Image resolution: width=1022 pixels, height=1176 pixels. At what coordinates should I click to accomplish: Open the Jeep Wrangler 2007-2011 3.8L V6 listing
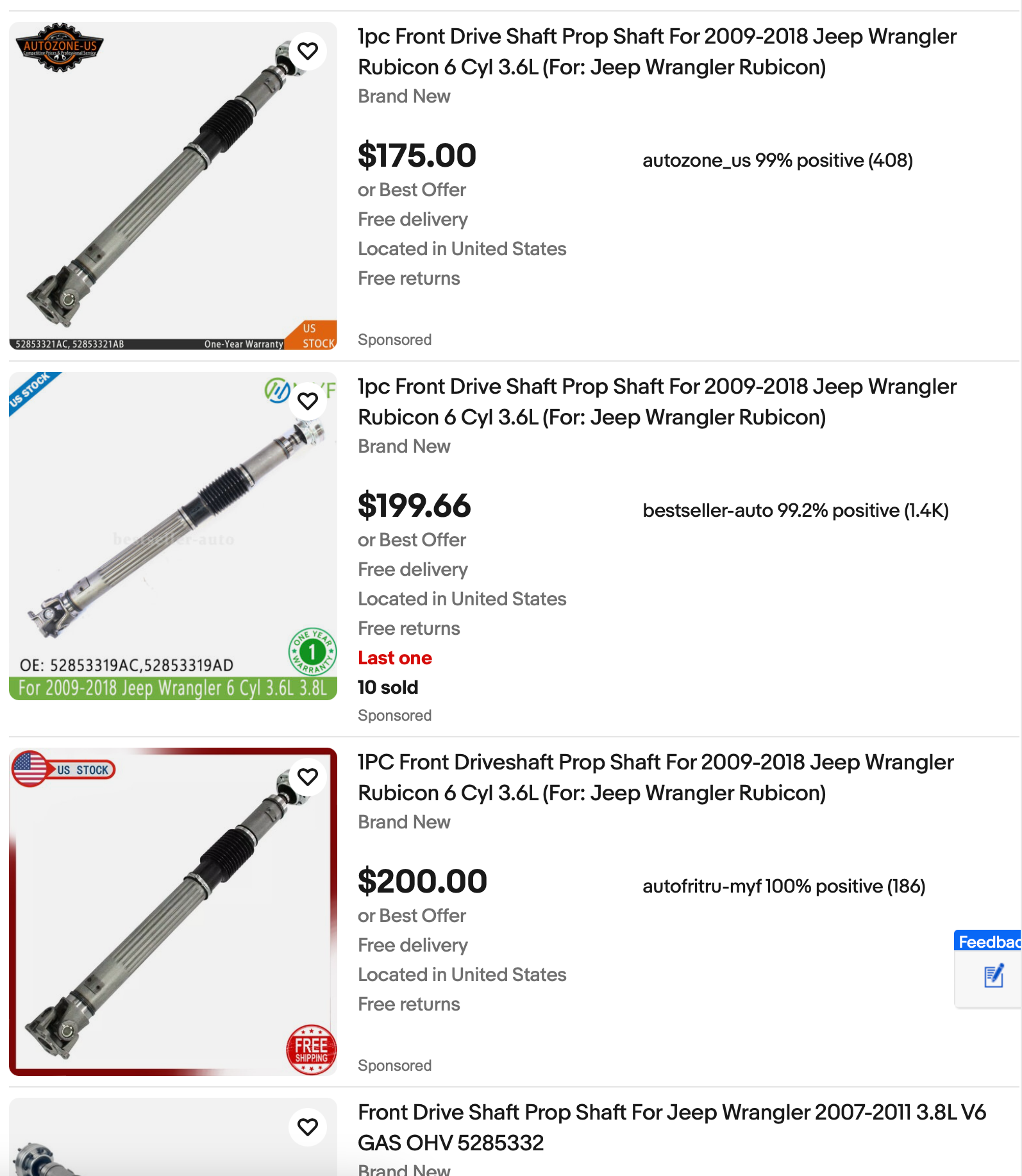point(671,1127)
